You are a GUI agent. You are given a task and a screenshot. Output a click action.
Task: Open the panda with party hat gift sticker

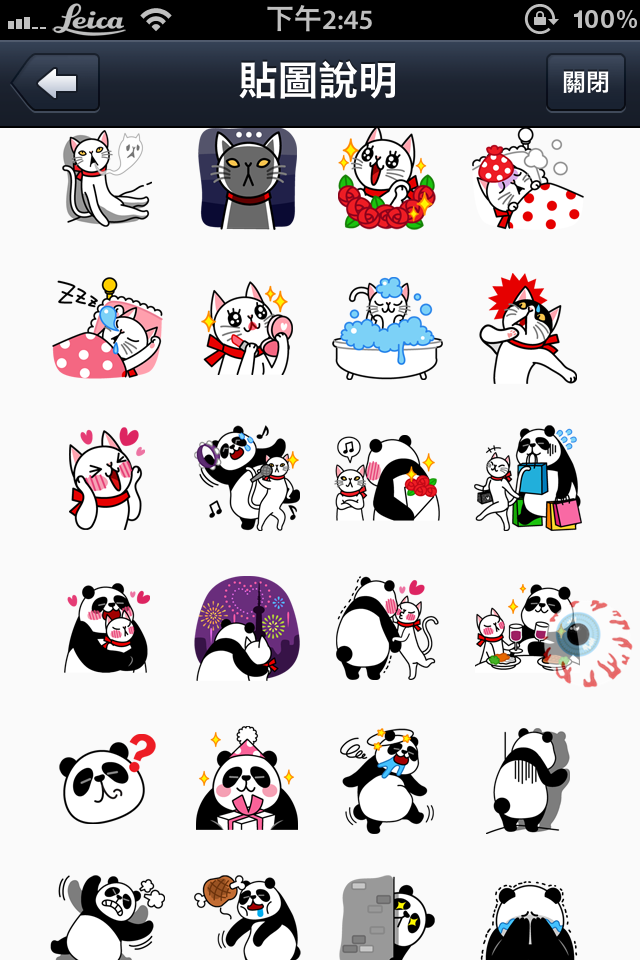point(247,780)
